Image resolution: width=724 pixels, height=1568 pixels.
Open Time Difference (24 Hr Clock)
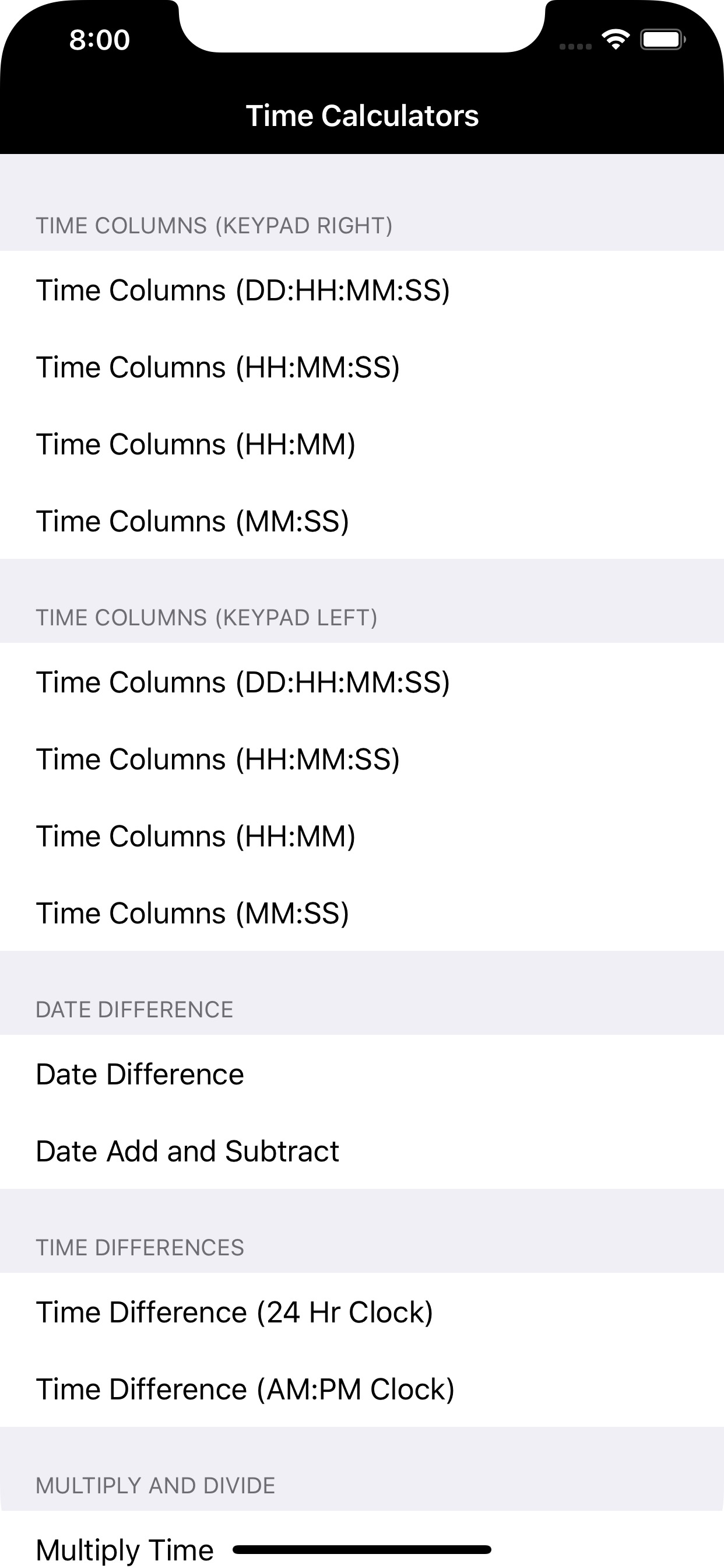coord(235,1312)
